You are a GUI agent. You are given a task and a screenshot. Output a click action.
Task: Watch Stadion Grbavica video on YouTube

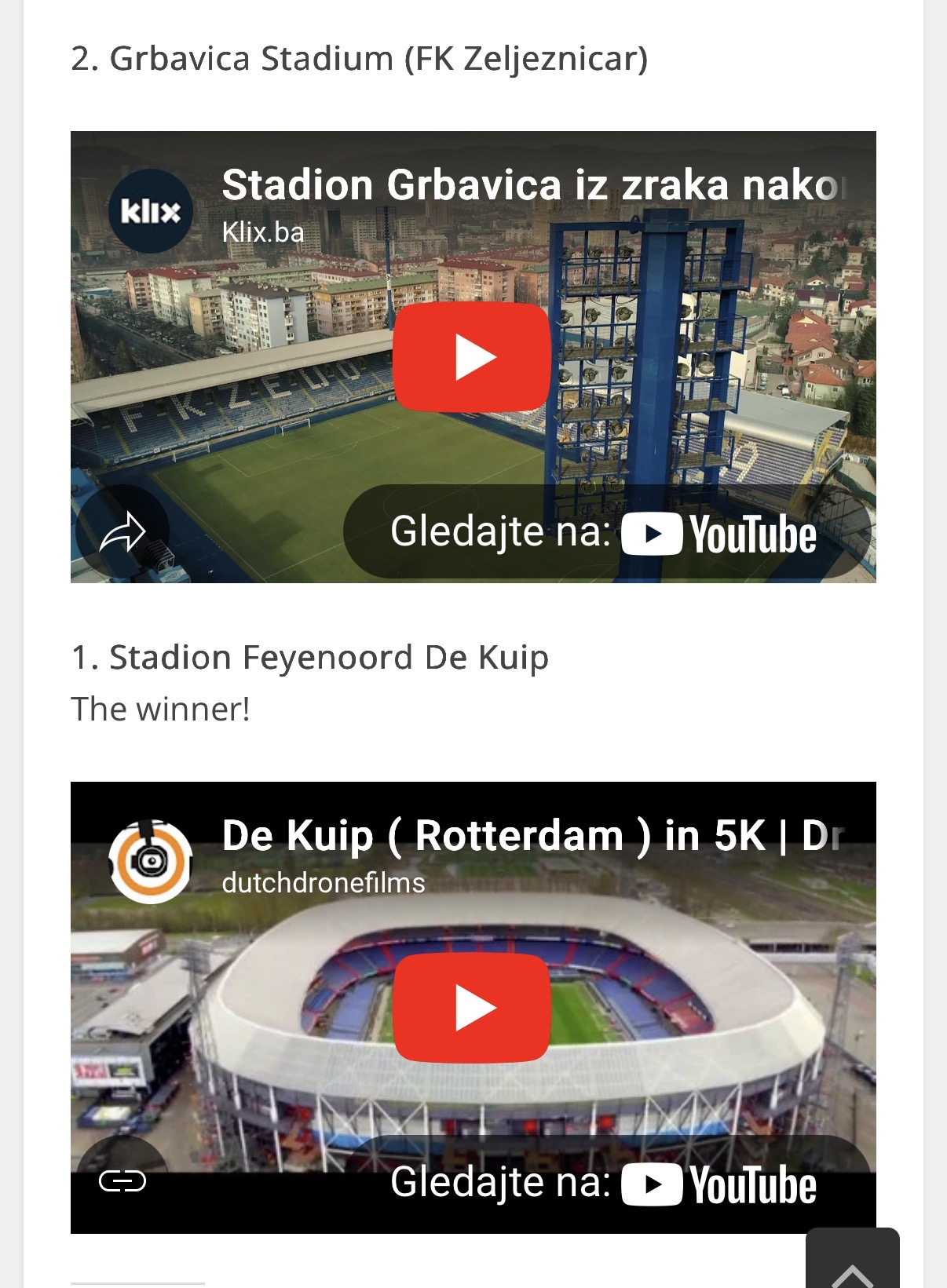tap(605, 532)
